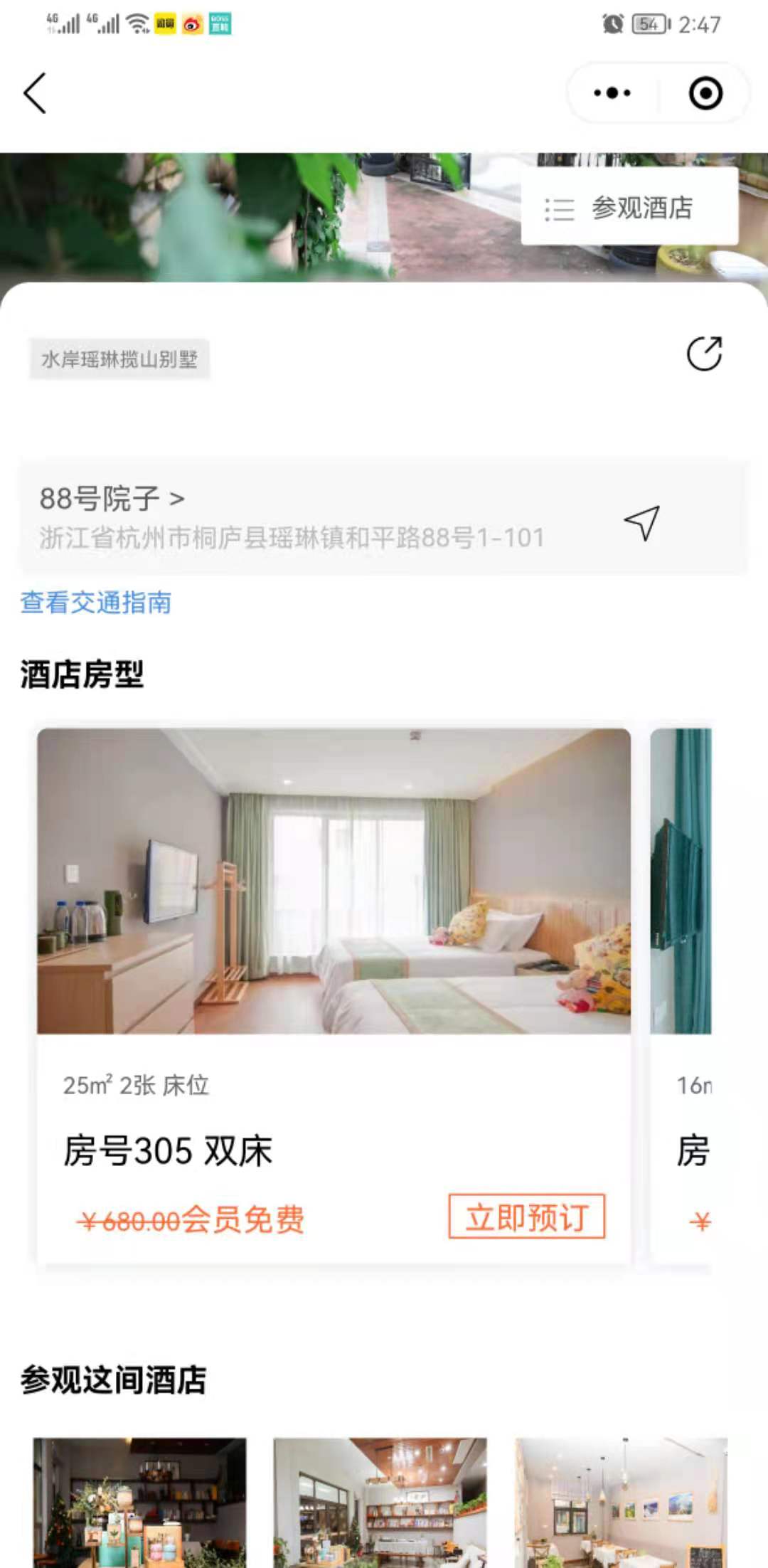Open the partially visible 16m² room card
The image size is (768, 1568).
[x=681, y=996]
